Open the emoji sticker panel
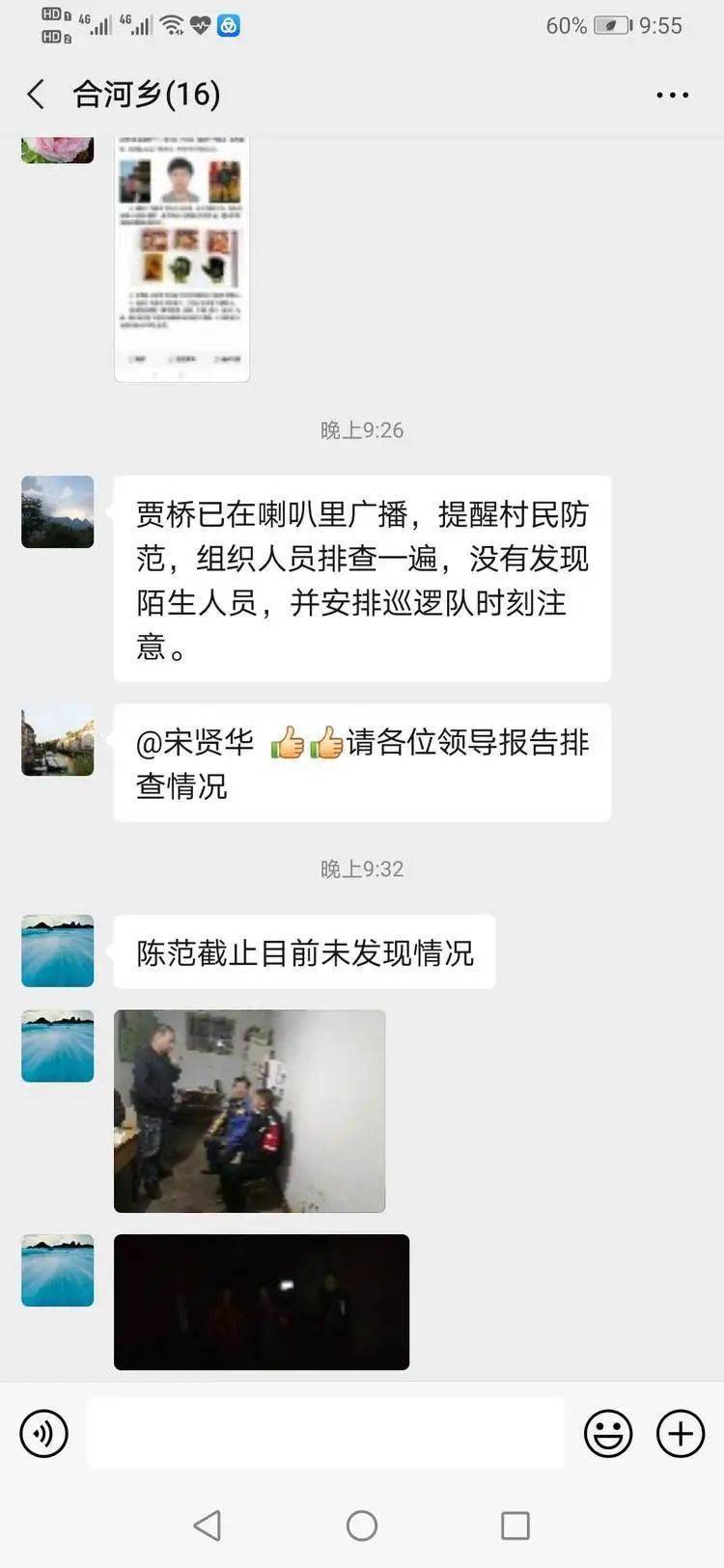 pos(608,1434)
